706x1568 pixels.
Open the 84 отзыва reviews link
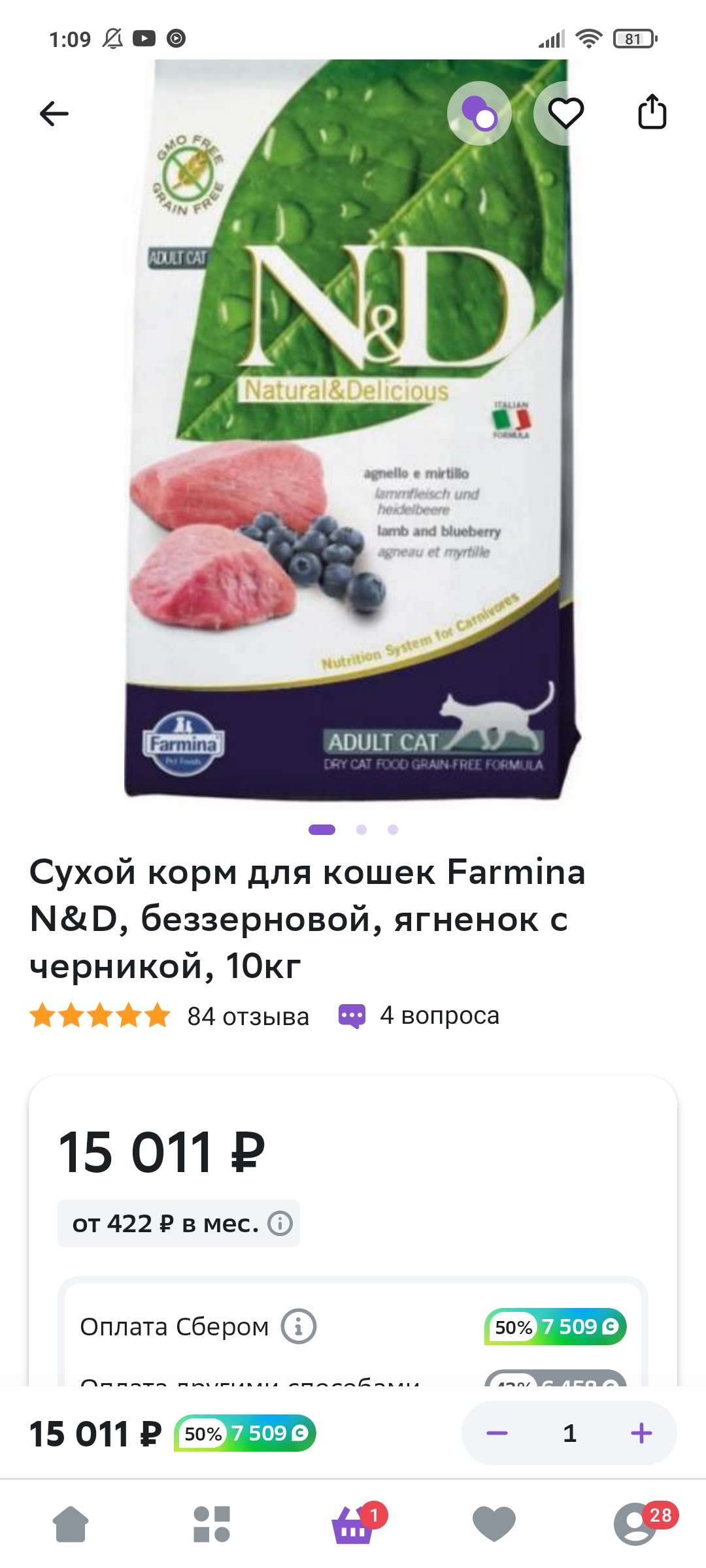[248, 1016]
